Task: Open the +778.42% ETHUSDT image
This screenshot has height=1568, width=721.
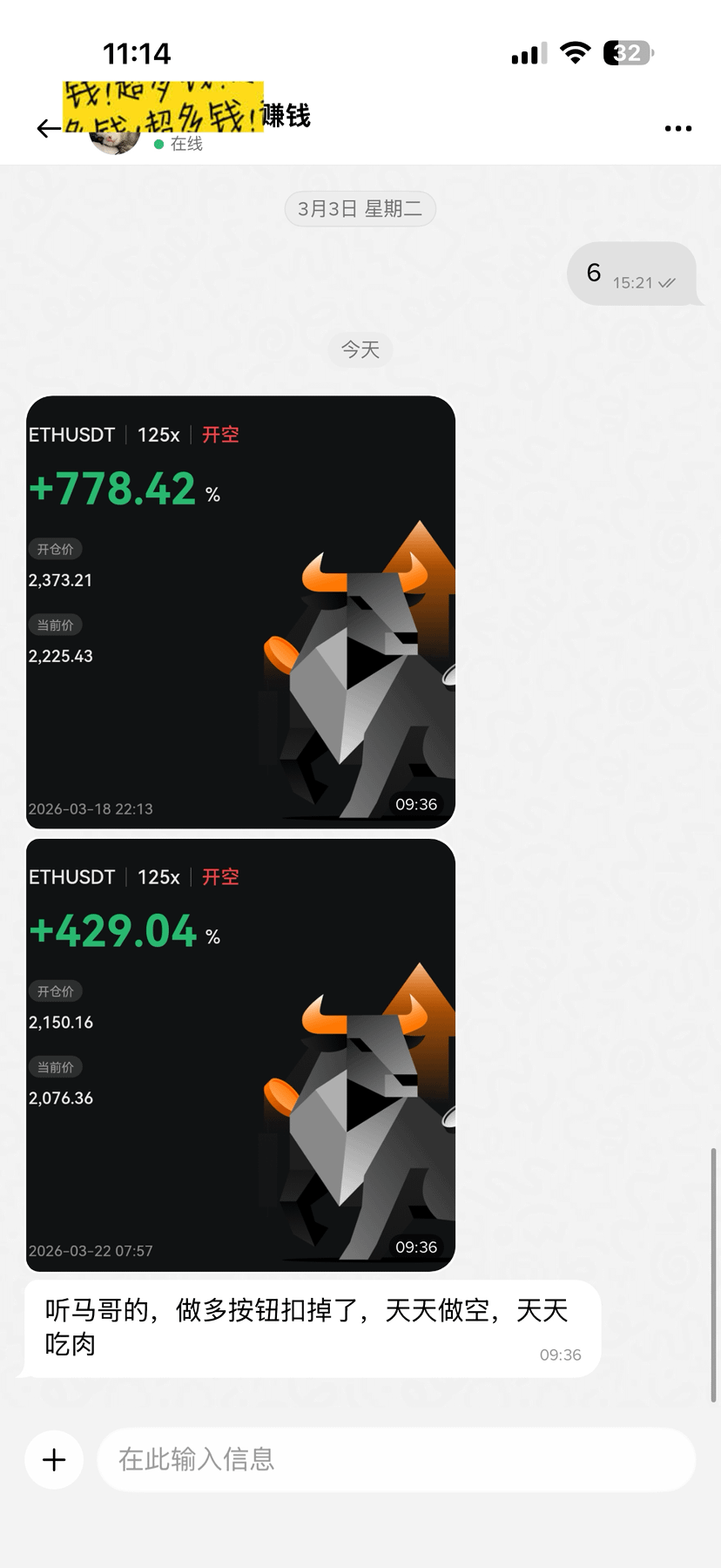Action: tap(241, 612)
